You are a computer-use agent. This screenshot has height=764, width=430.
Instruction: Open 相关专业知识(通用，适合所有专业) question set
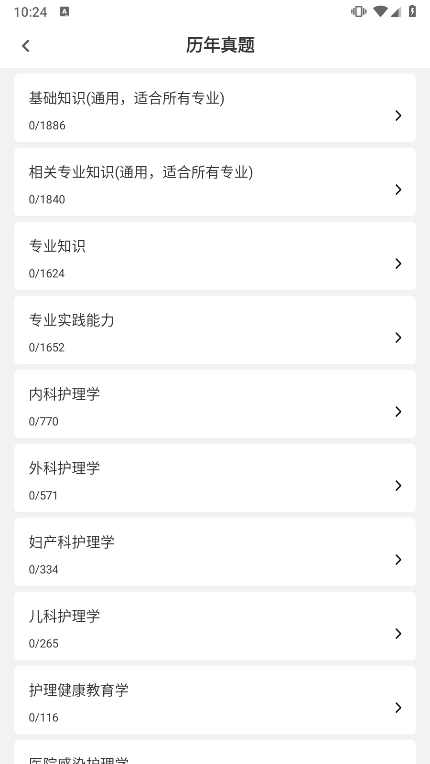215,182
